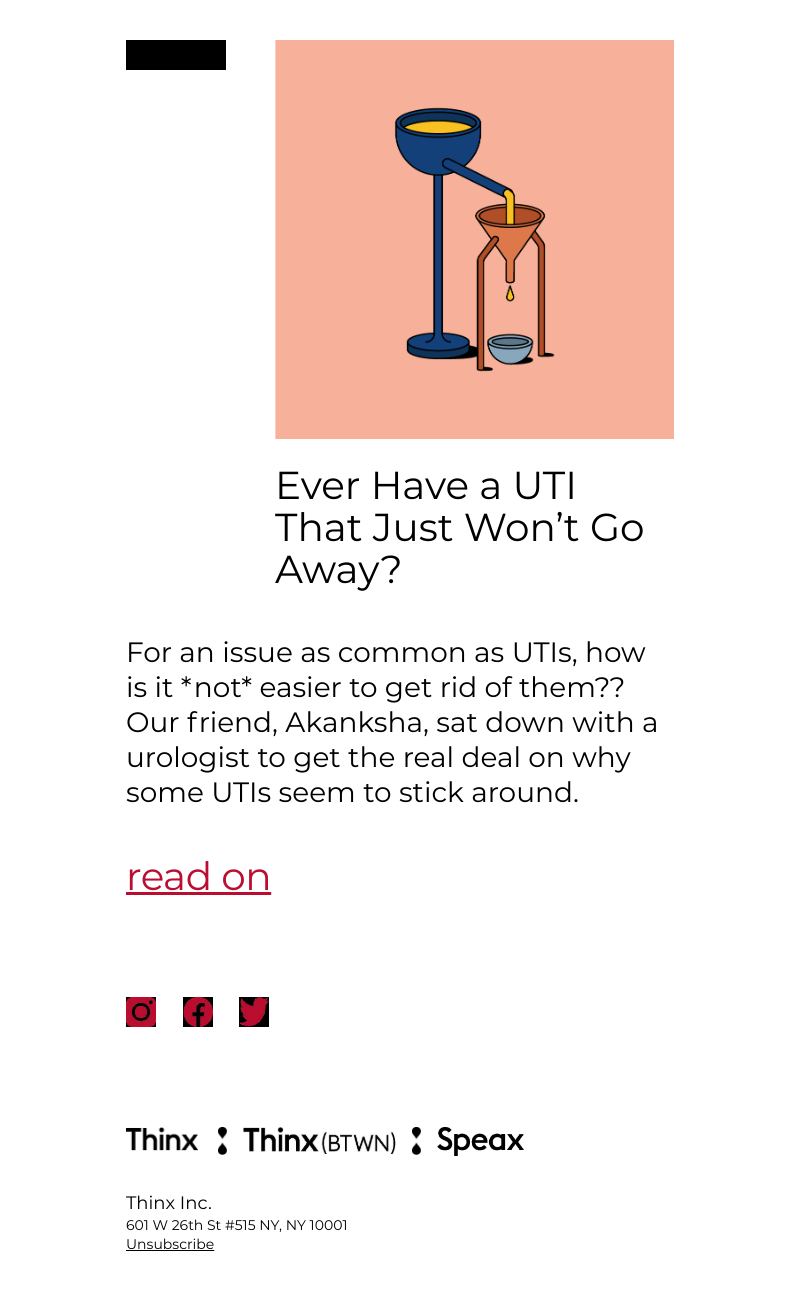
Task: Open the Instagram icon
Action: (141, 1012)
